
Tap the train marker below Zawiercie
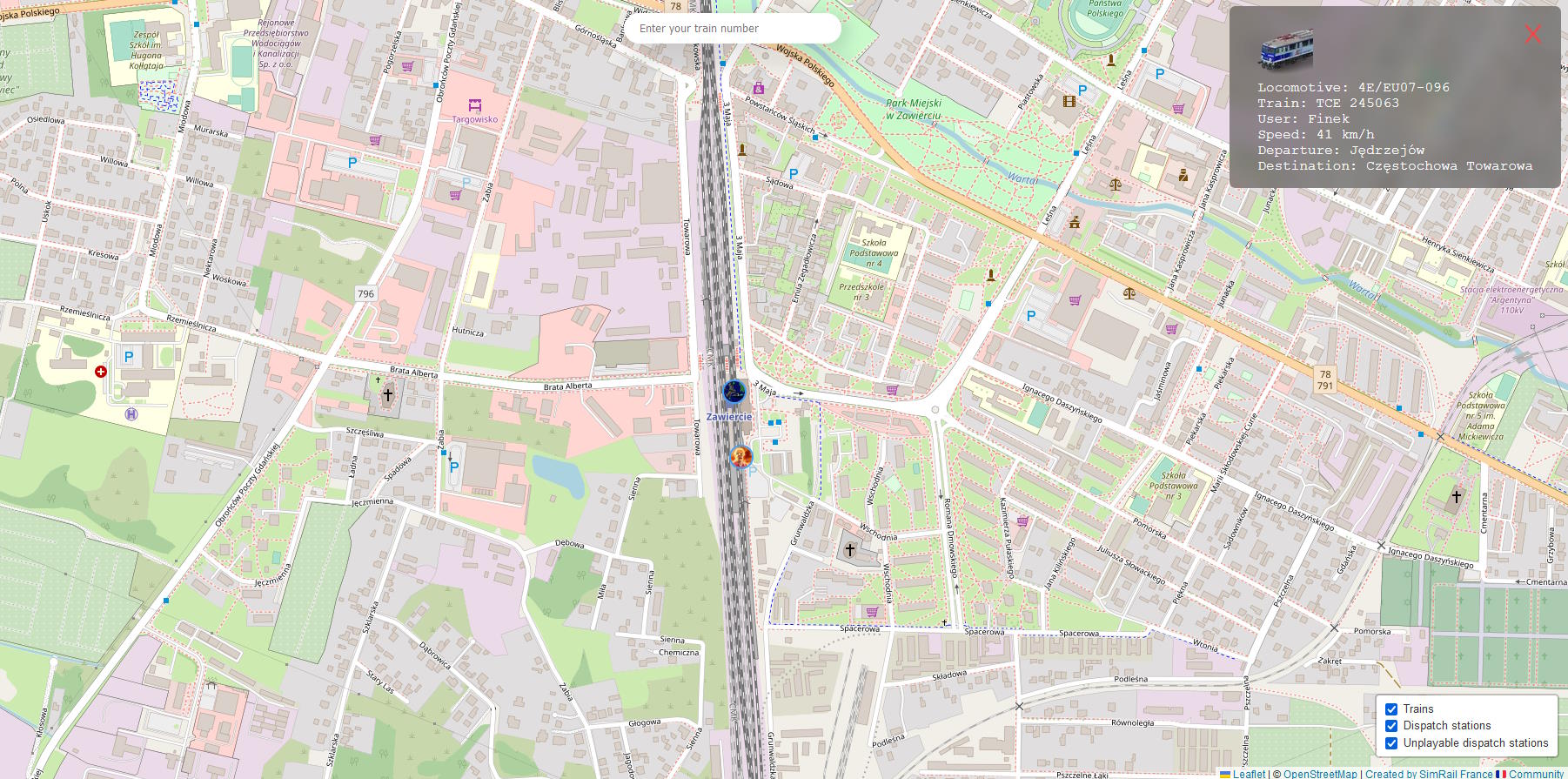click(x=740, y=456)
